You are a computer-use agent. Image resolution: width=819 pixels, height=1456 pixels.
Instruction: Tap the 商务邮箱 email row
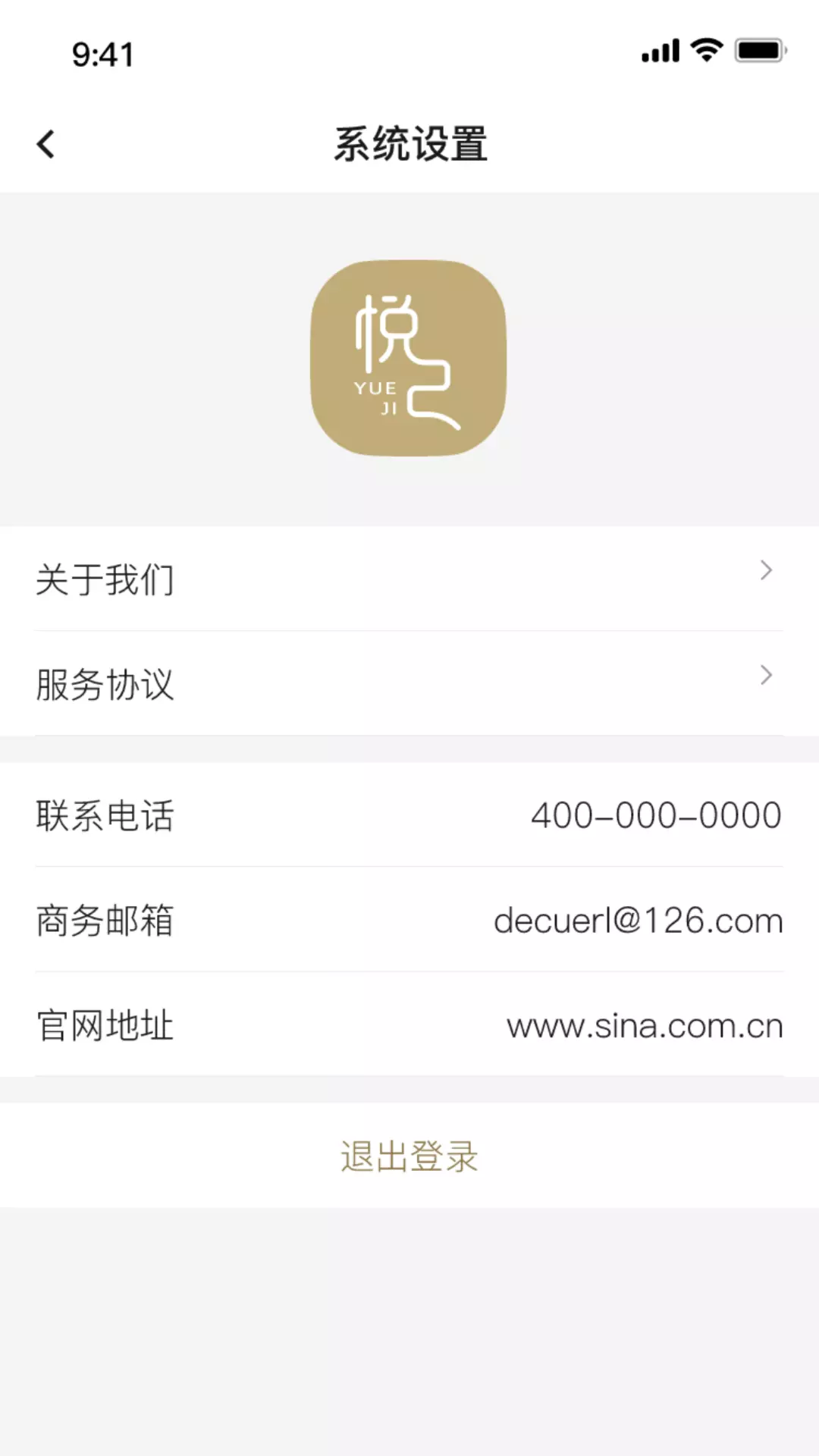(409, 920)
